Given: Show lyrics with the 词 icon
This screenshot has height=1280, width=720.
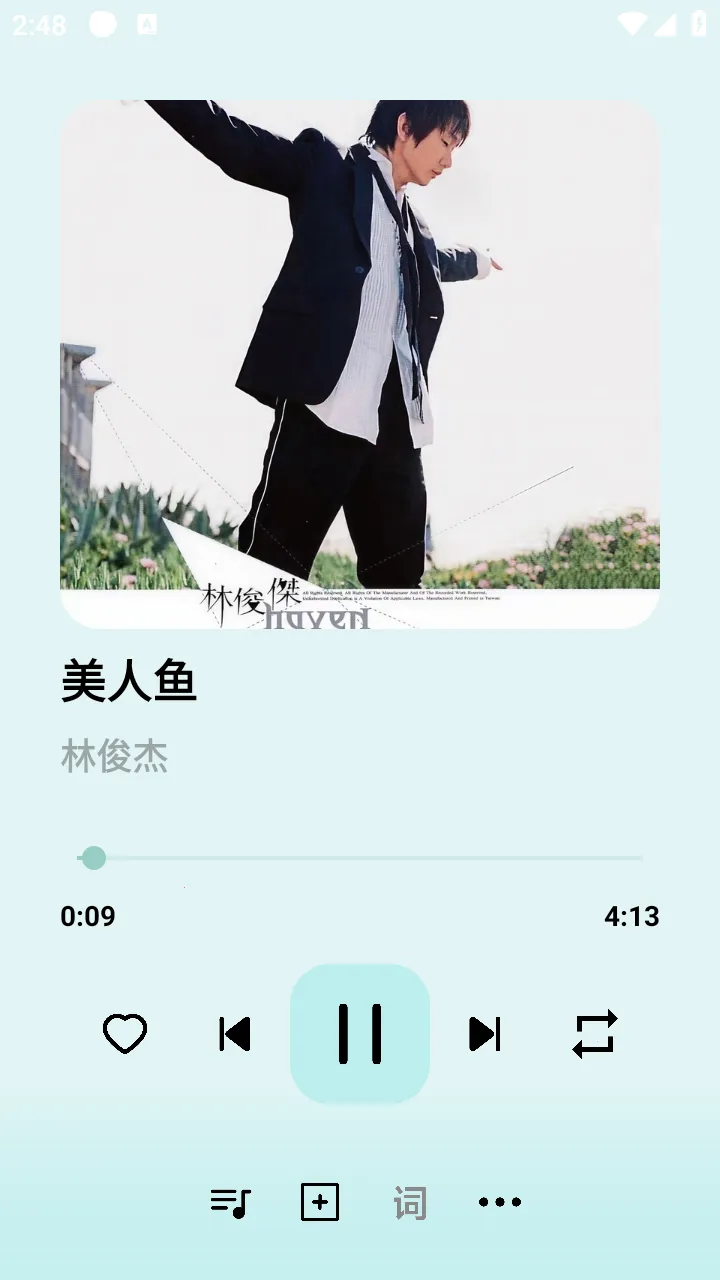Looking at the screenshot, I should (409, 1202).
